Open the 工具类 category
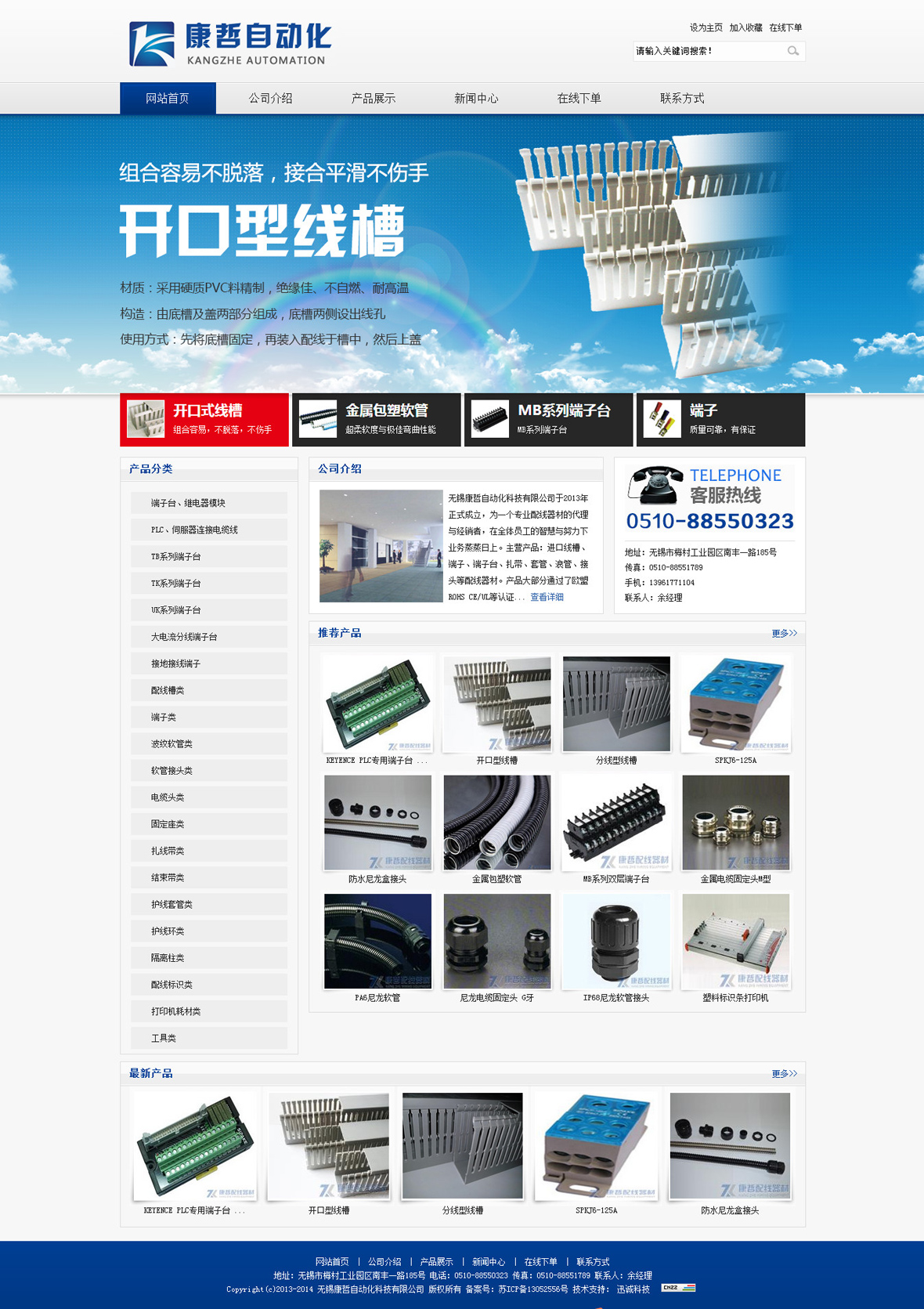 (x=208, y=1038)
